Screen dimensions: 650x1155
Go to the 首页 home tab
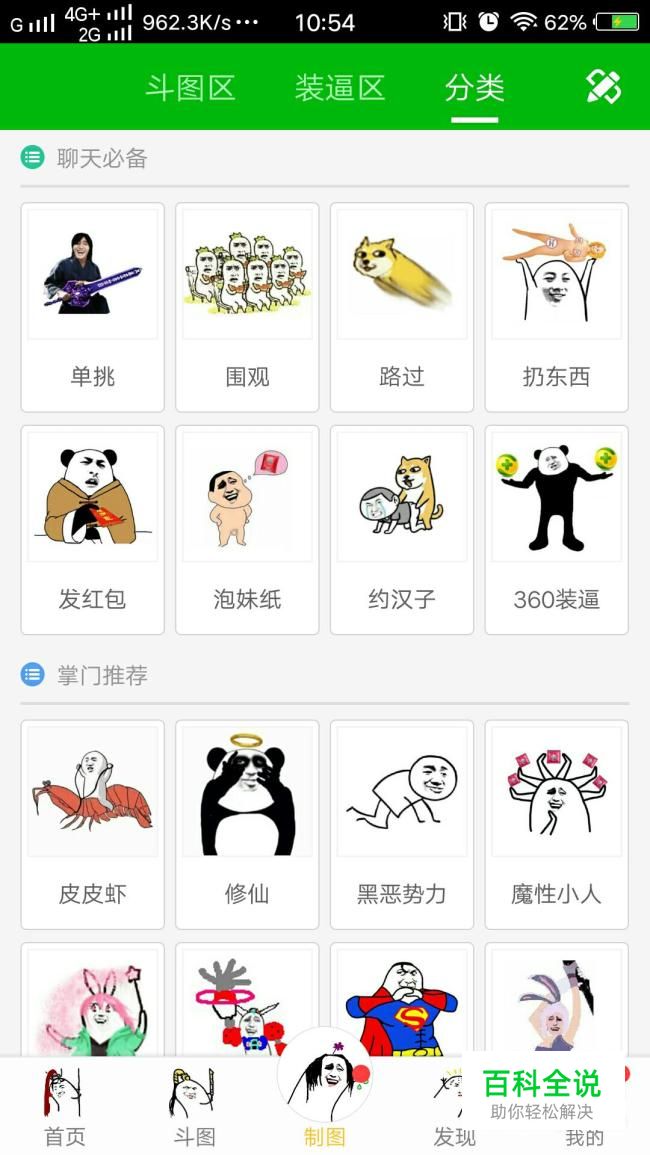[65, 1108]
